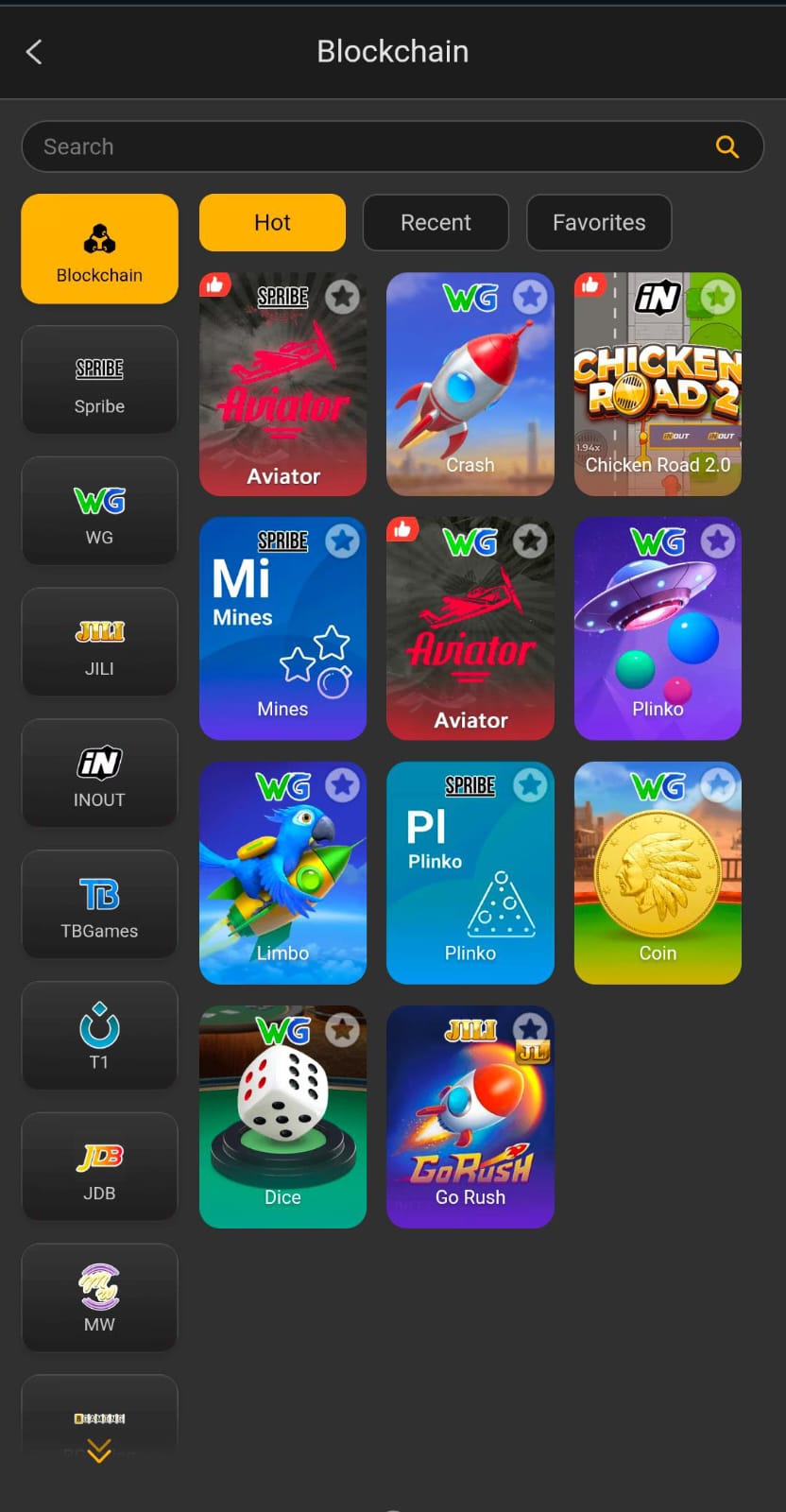Star the Coin game as favorite
Viewport: 786px width, 1512px height.
click(x=718, y=785)
